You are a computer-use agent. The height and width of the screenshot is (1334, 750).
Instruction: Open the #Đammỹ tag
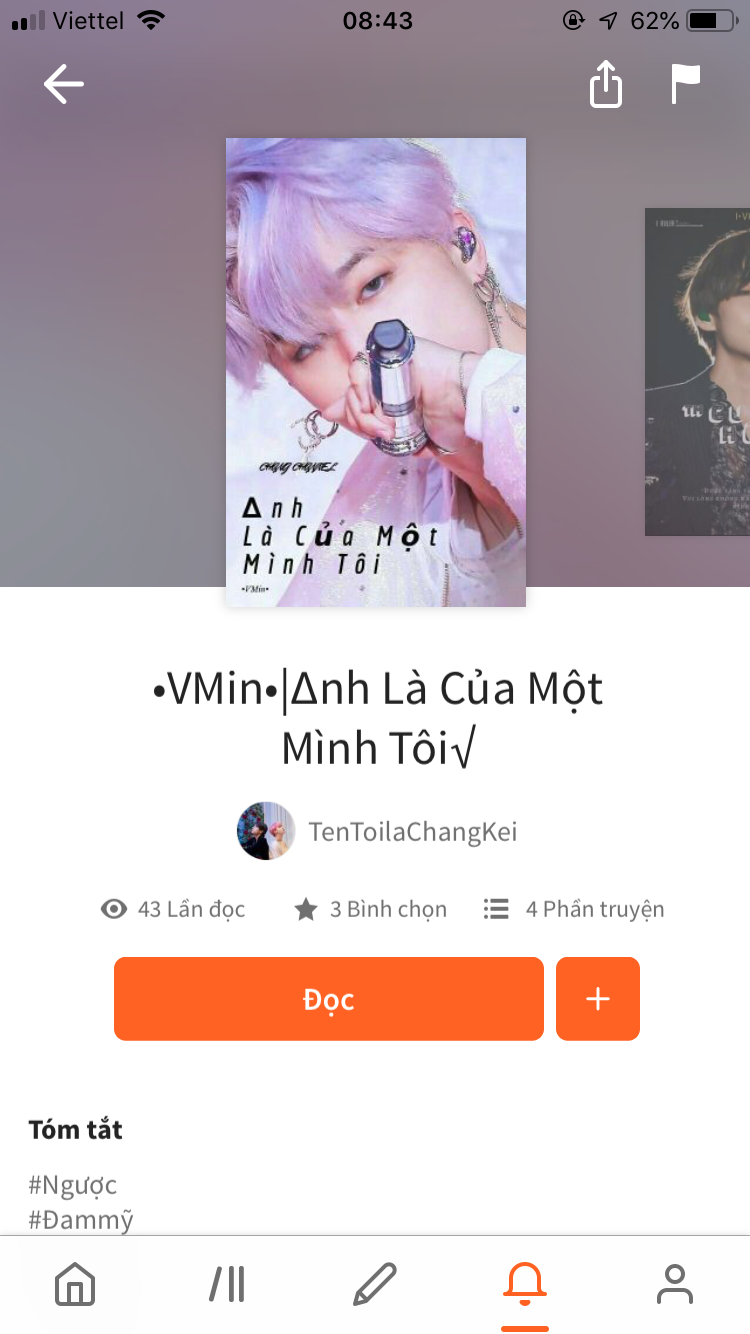(81, 1220)
